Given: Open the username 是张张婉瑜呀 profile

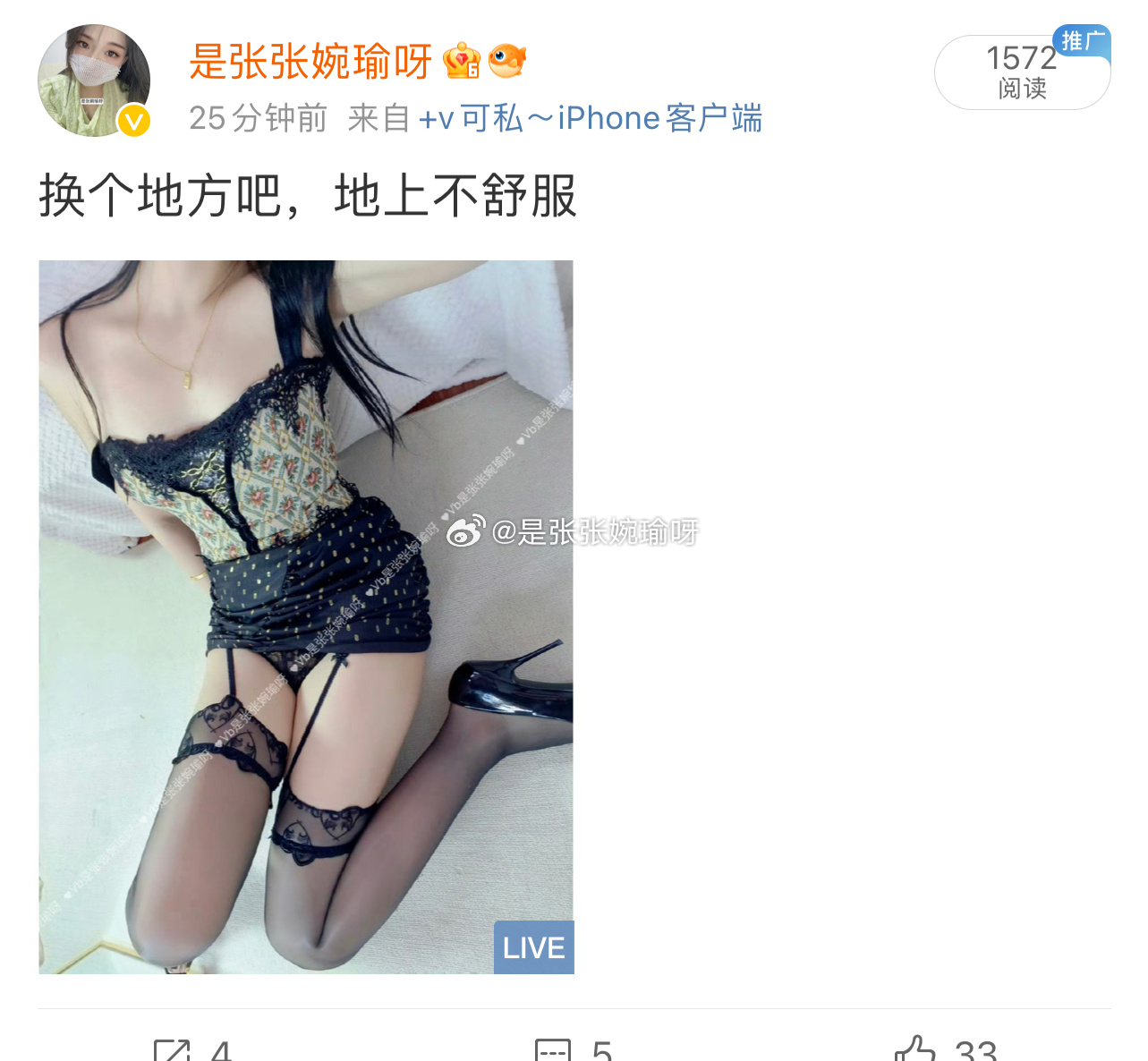Looking at the screenshot, I should pyautogui.click(x=310, y=62).
